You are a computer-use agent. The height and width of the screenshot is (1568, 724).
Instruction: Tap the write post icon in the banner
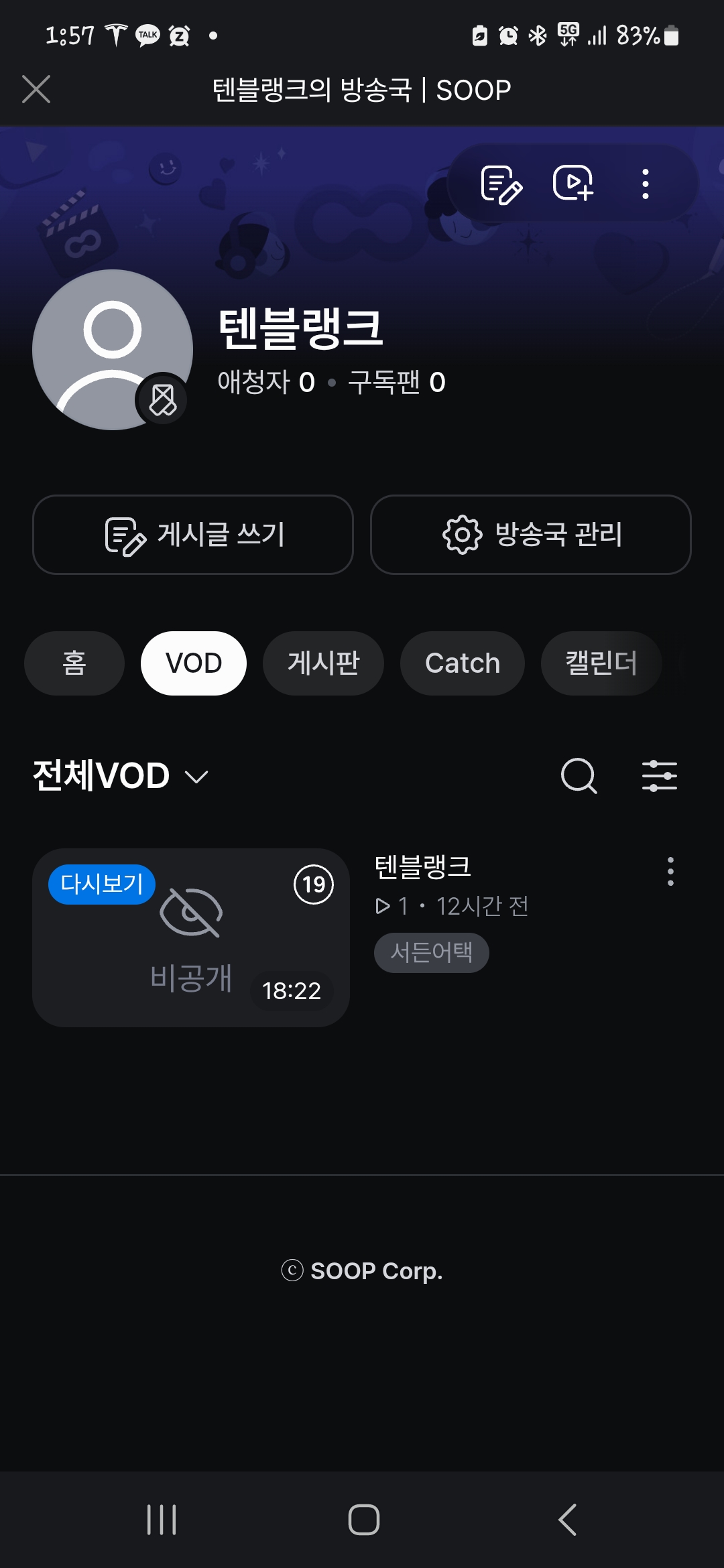[501, 184]
